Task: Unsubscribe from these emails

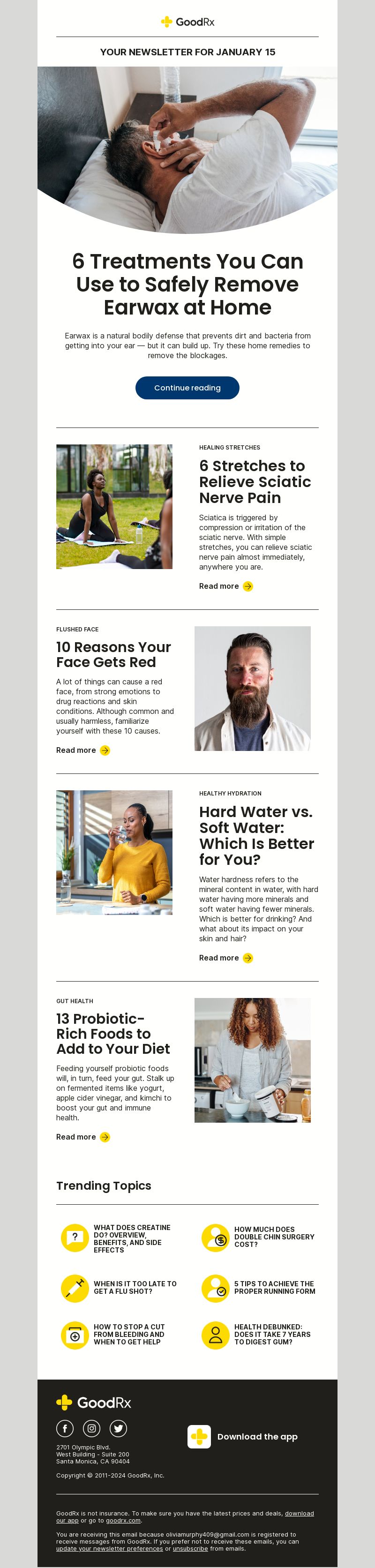Action: click(x=190, y=1548)
